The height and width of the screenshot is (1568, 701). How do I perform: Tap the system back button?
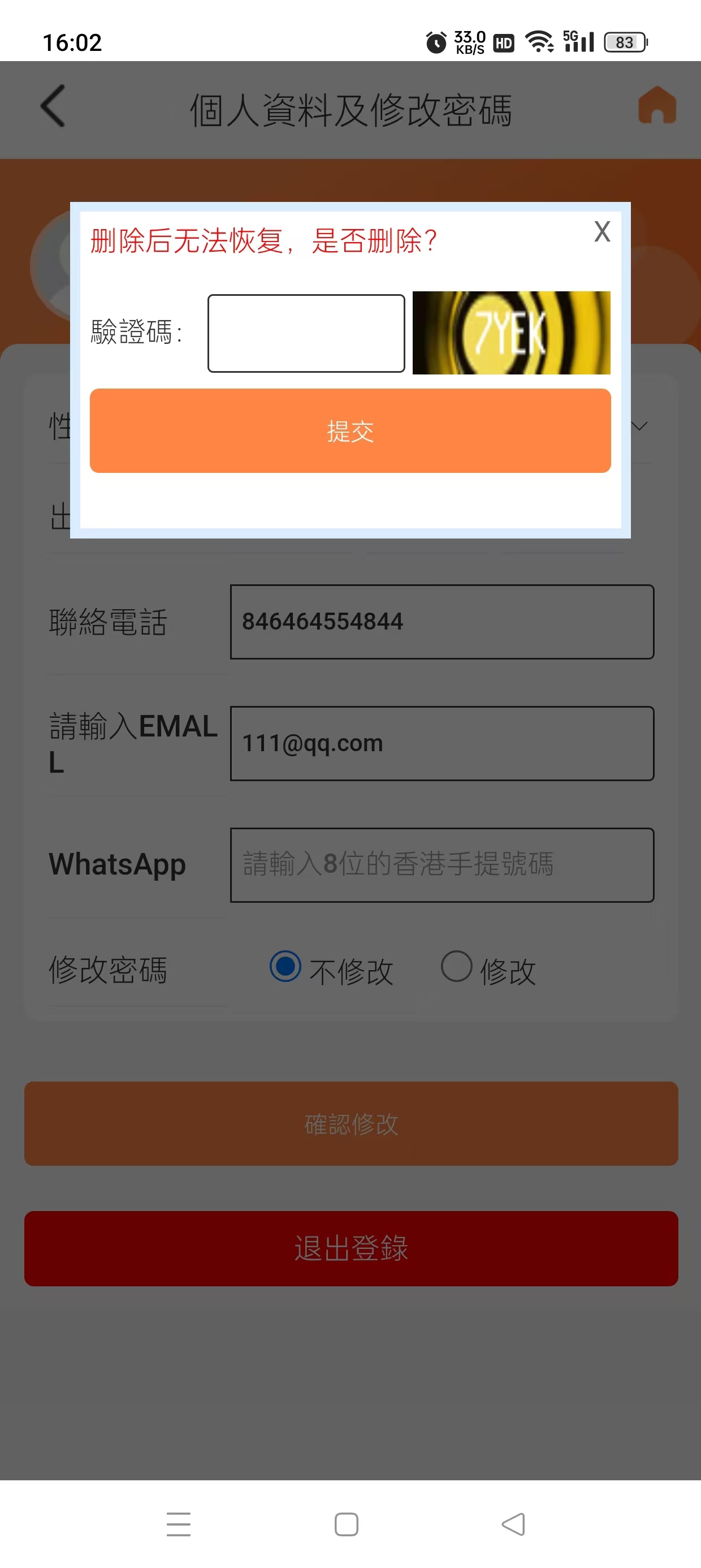513,1524
